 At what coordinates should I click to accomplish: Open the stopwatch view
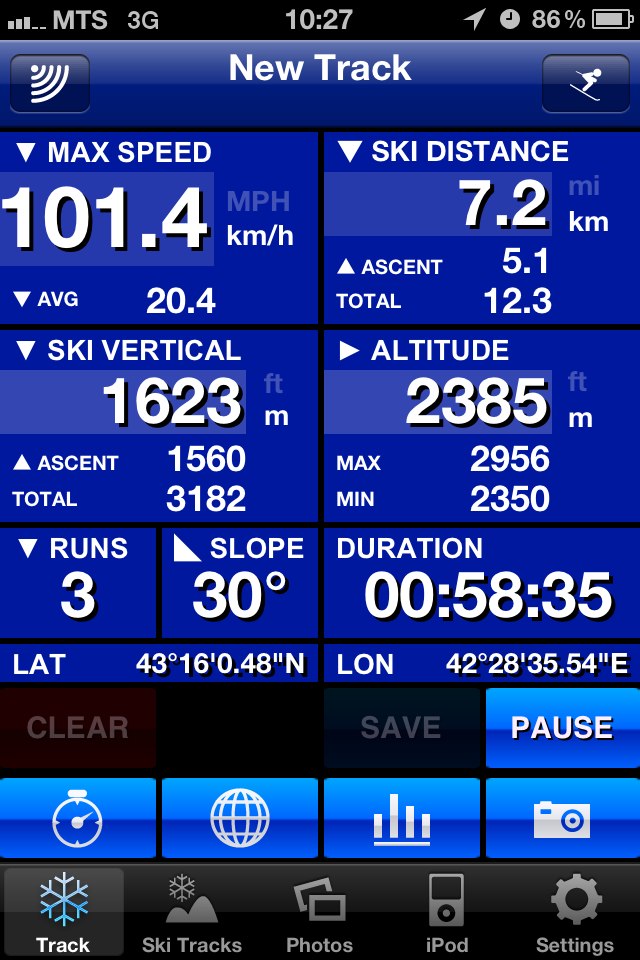78,818
